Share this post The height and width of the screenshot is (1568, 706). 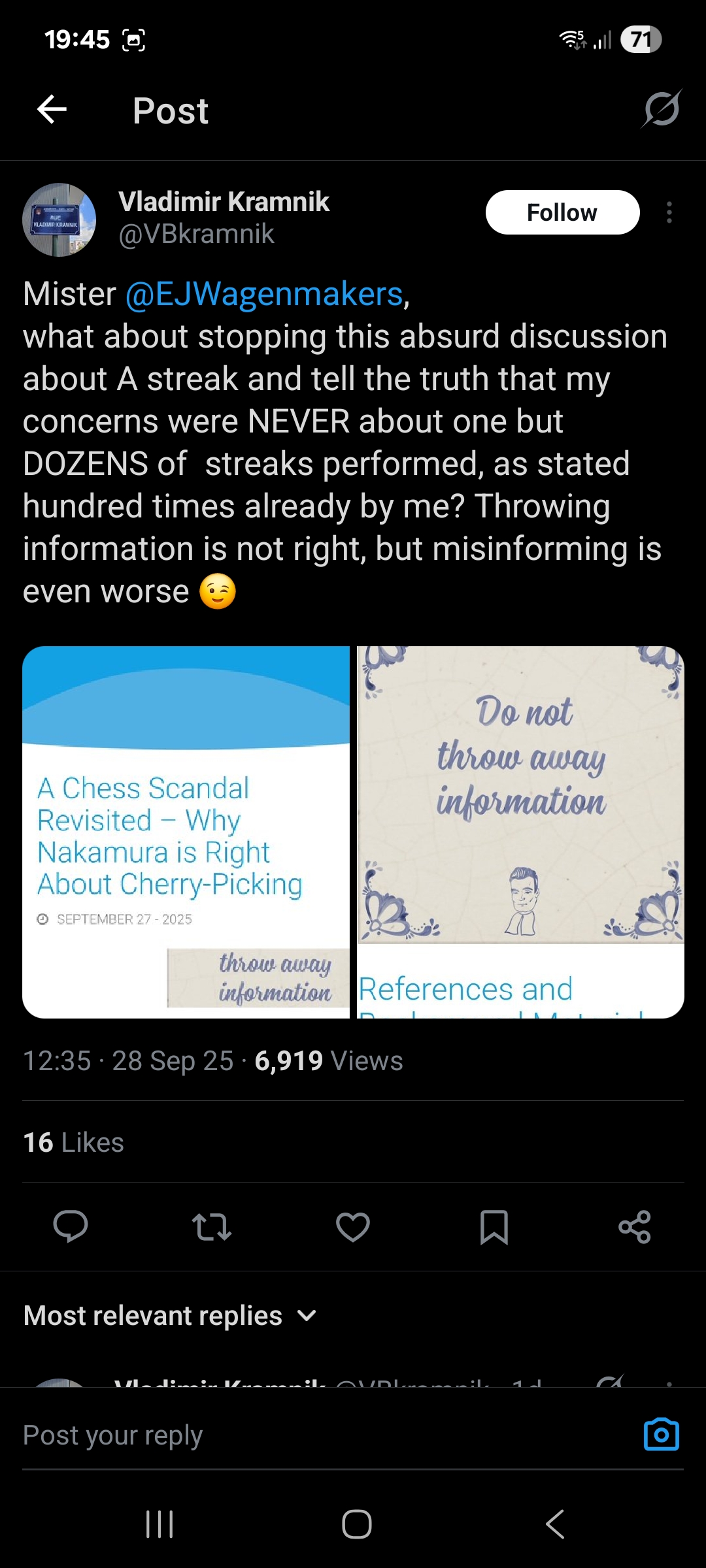click(635, 1226)
